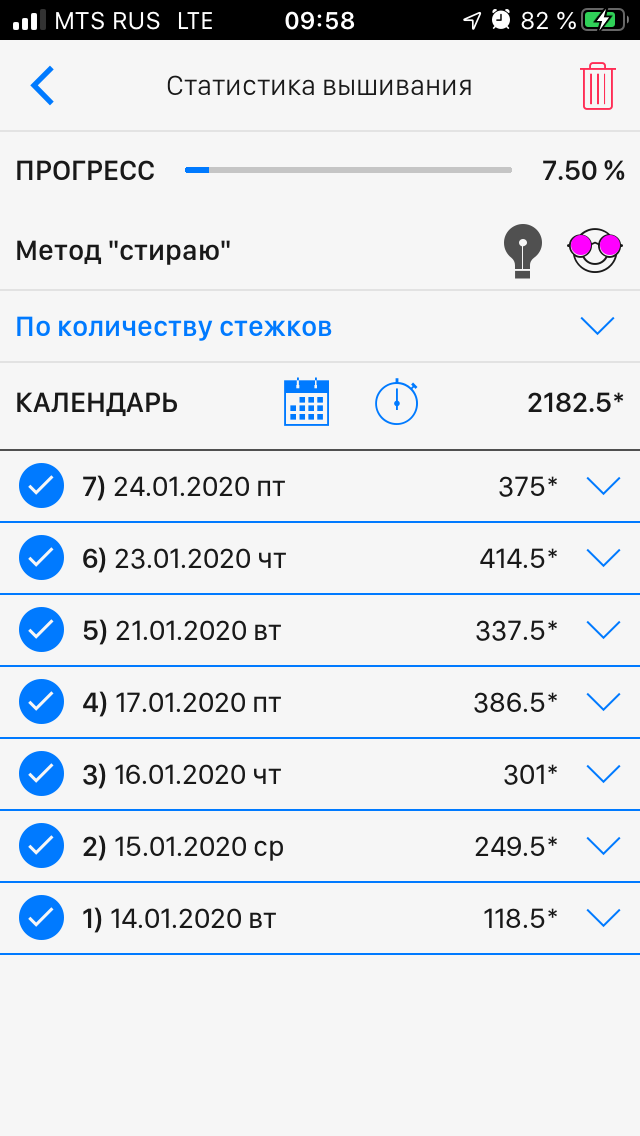
Task: Toggle the checkmark for 21.01.2020
Action: (41, 630)
